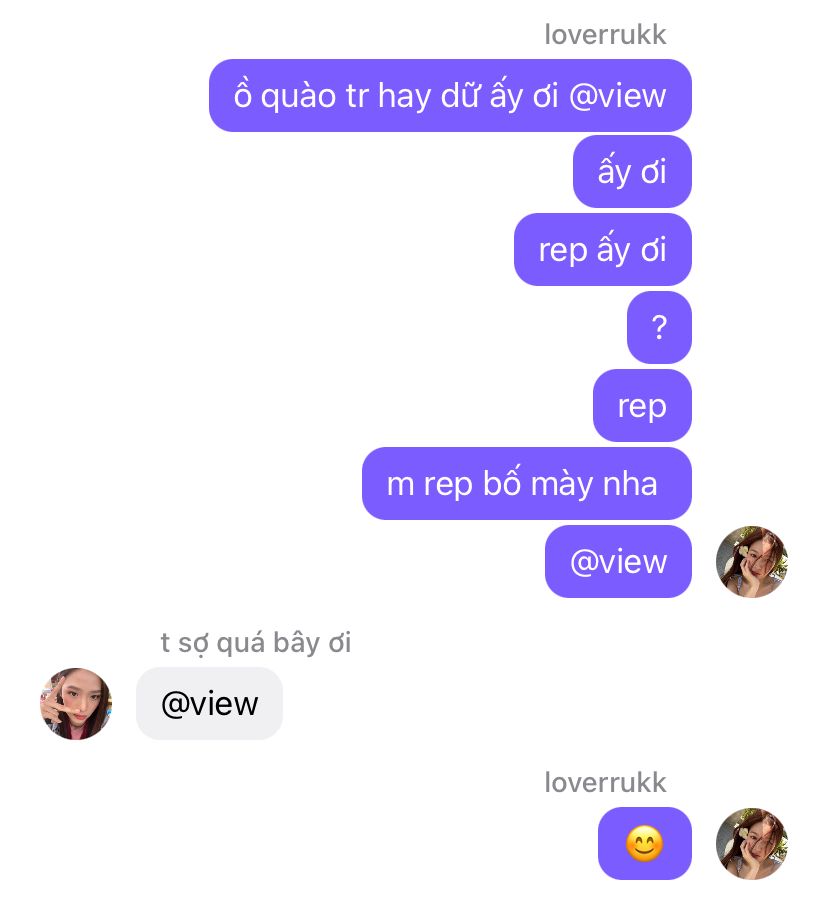
Task: Open loverrukk's avatar next to smiley emoji message
Action: tap(752, 843)
